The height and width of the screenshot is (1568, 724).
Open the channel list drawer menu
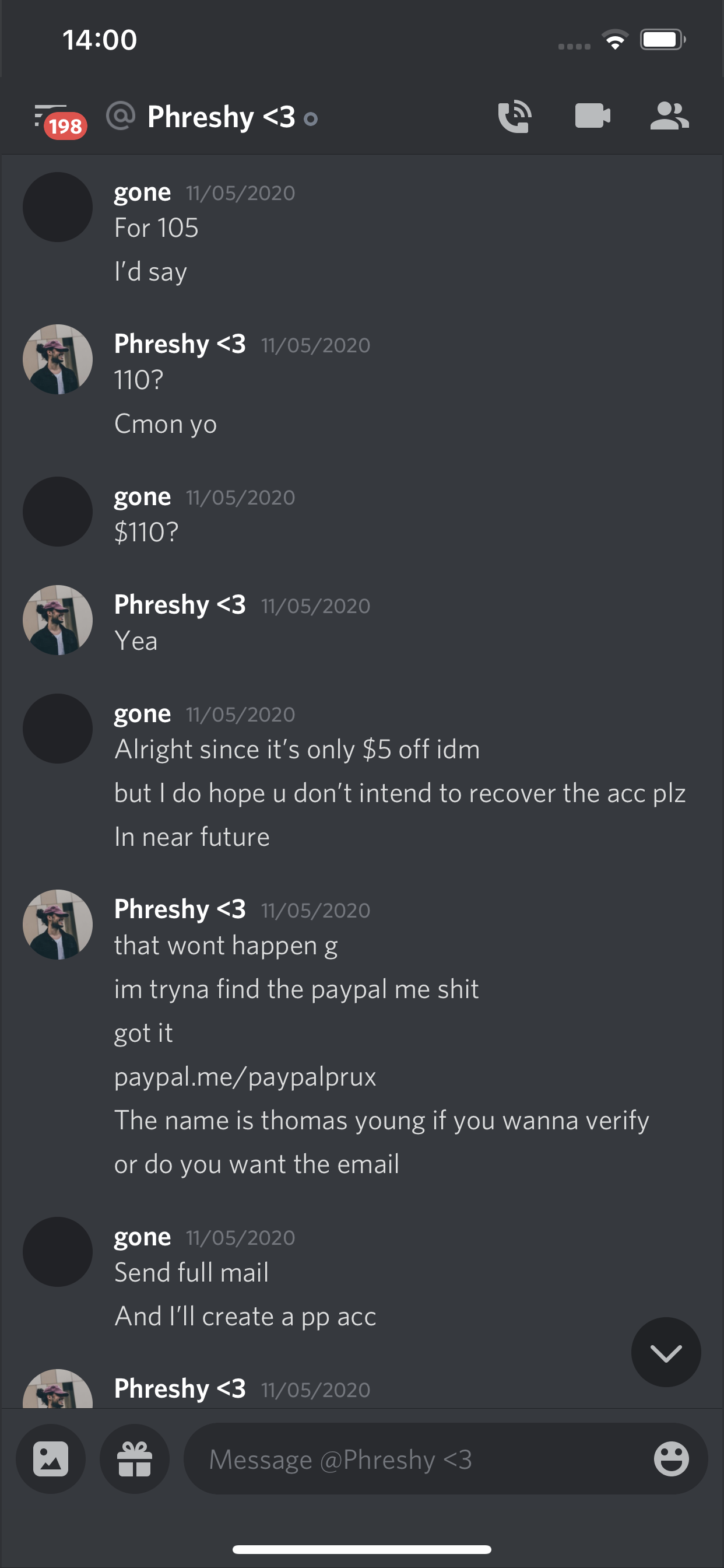[54, 117]
